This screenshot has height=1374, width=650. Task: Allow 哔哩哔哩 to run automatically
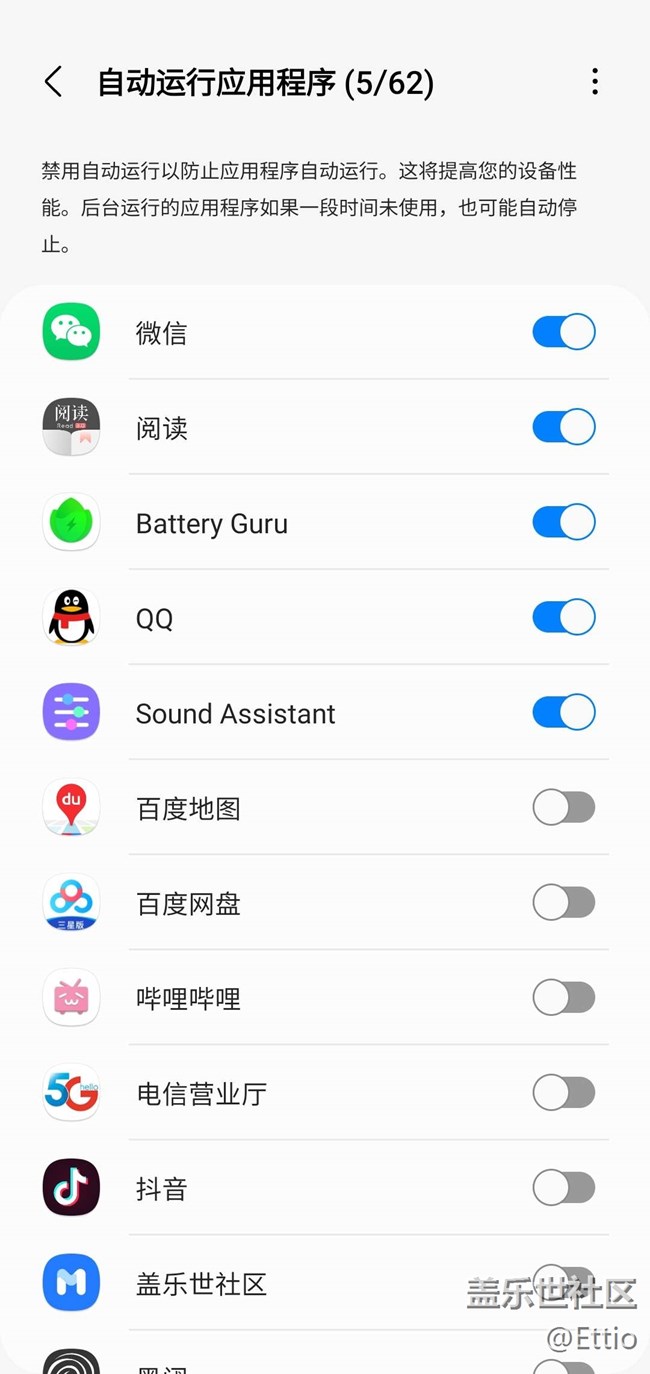click(x=564, y=997)
